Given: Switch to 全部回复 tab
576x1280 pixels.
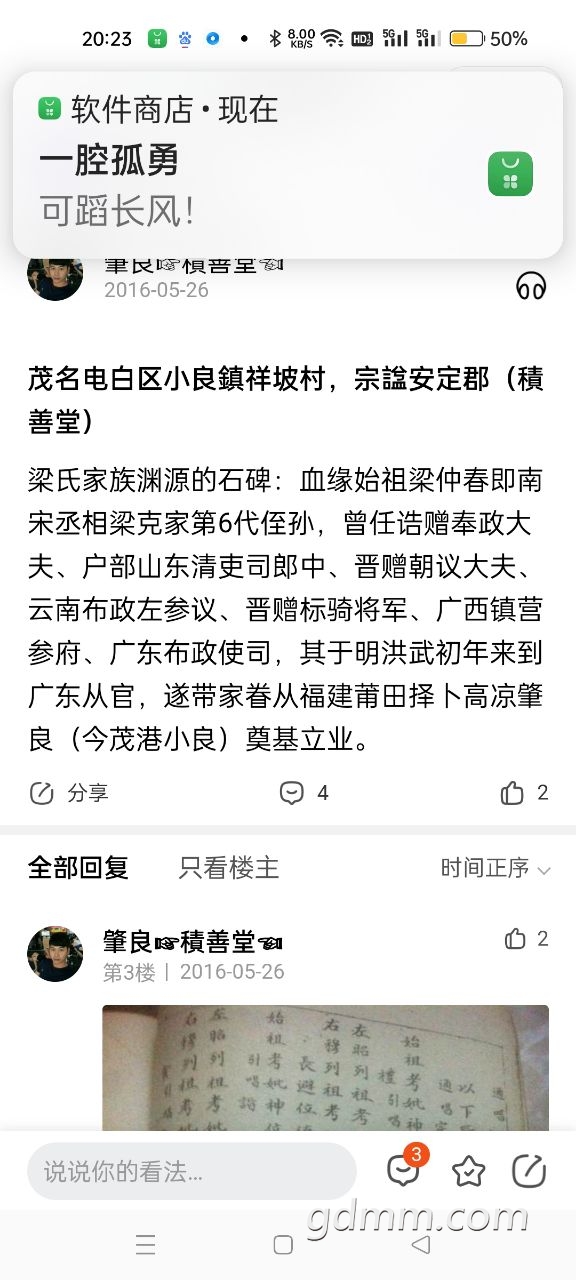Looking at the screenshot, I should pos(78,867).
